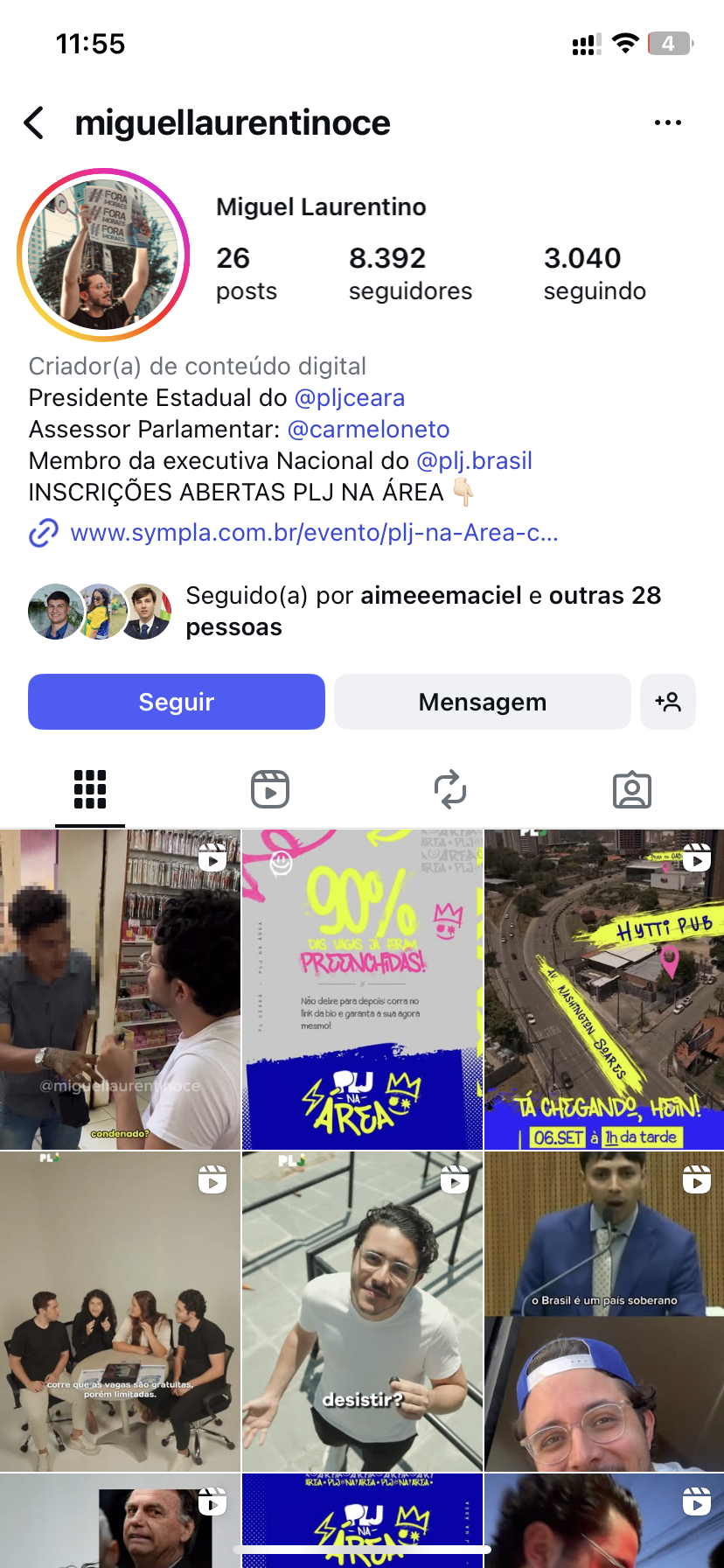Show suggested accounts with add-person icon
Screen dimensions: 724x1568
coord(668,702)
